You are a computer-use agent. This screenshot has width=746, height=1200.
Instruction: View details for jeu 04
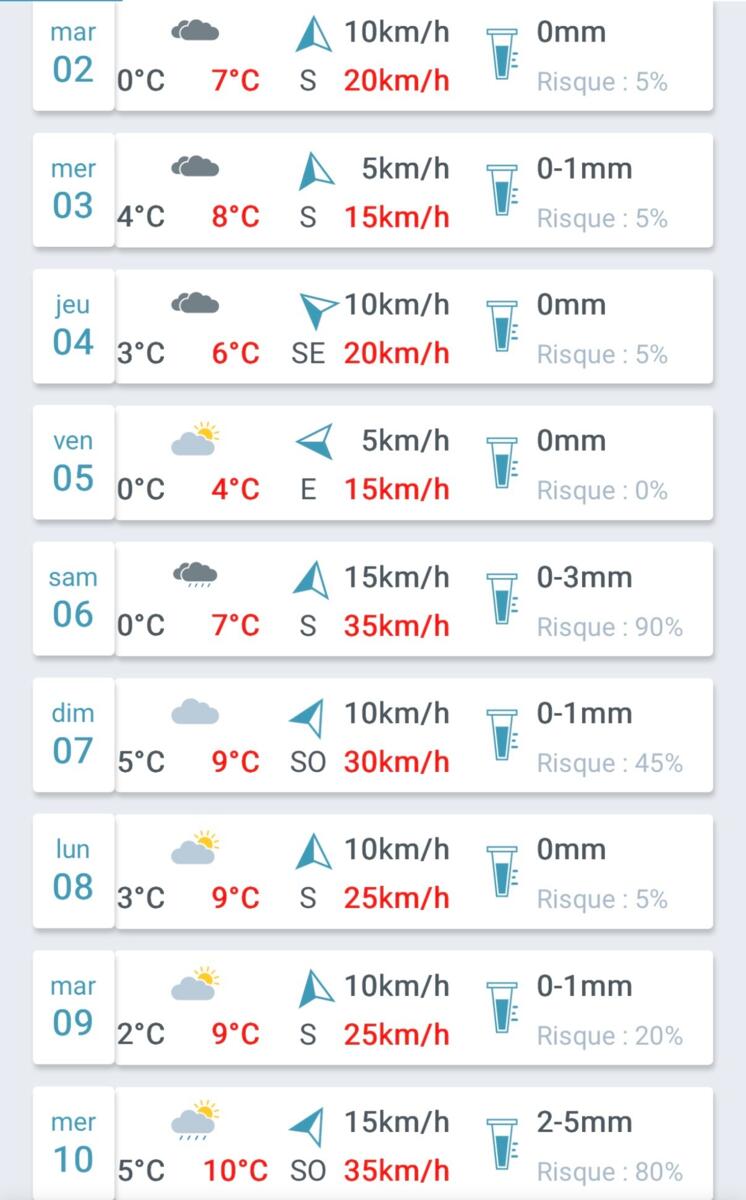(373, 327)
